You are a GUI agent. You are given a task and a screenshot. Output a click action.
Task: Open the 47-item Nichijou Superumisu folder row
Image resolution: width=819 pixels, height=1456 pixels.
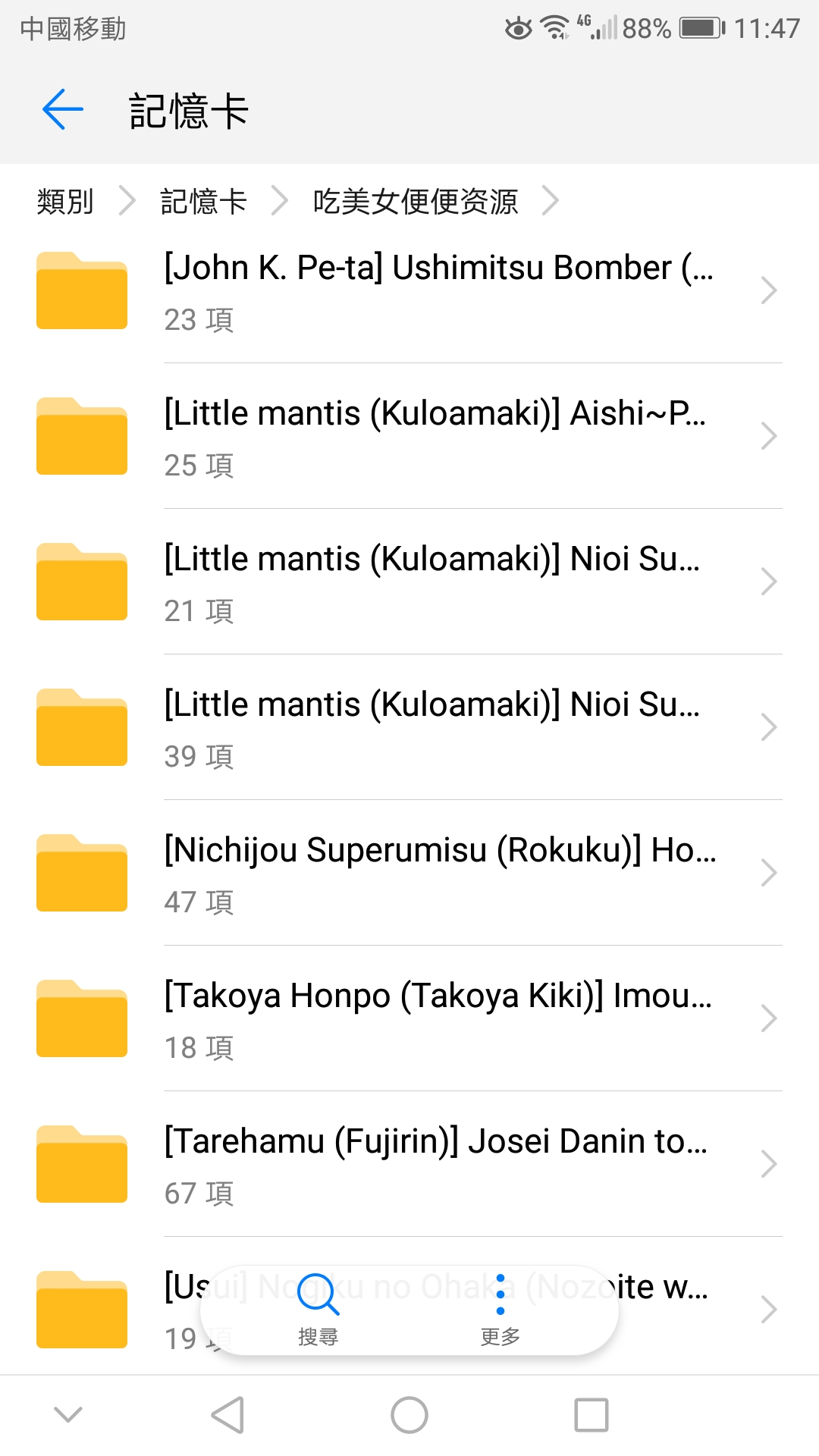440,872
